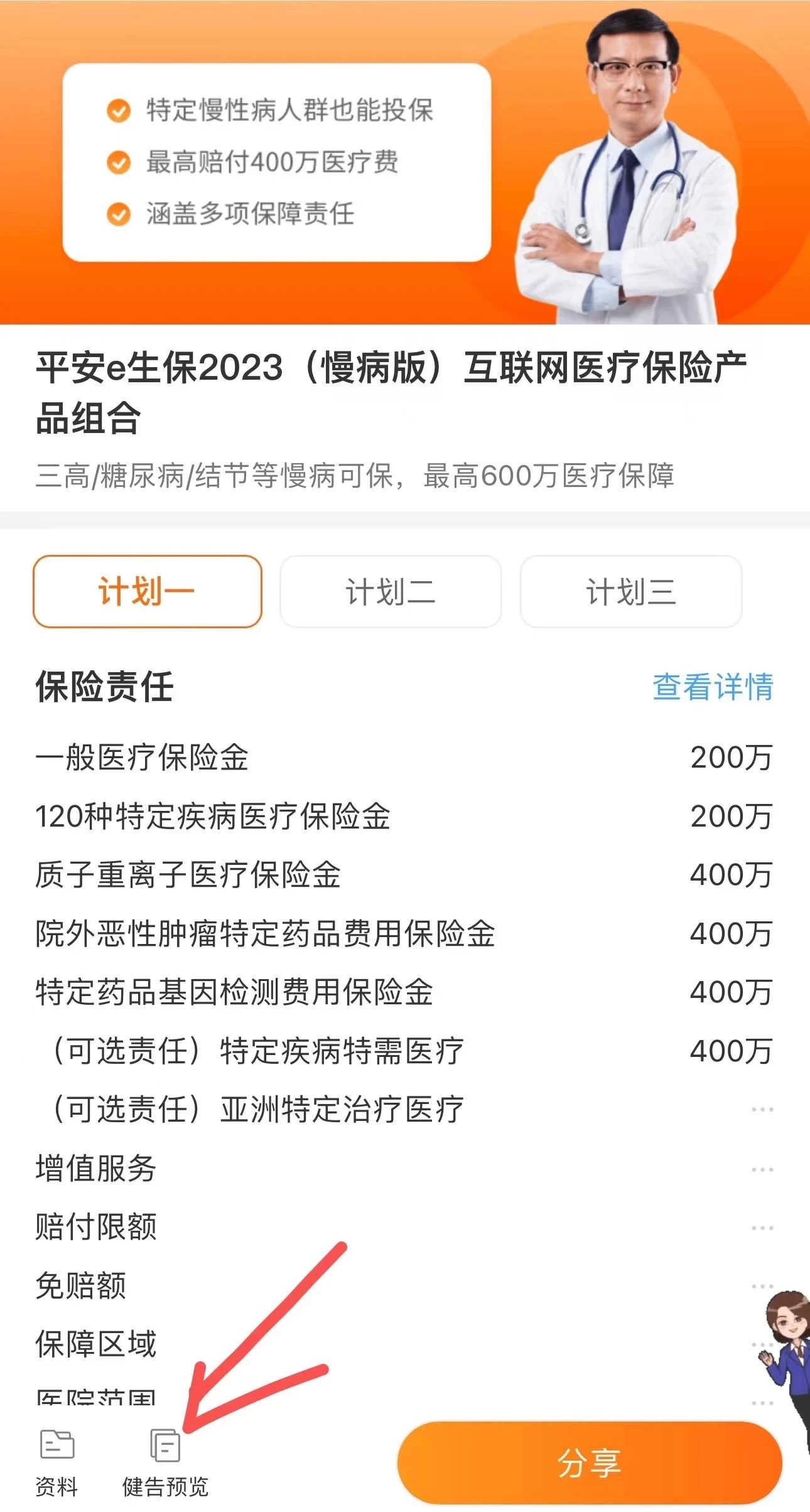This screenshot has width=810, height=1512.
Task: Tap the customer service assistant avatar
Action: click(x=785, y=1349)
